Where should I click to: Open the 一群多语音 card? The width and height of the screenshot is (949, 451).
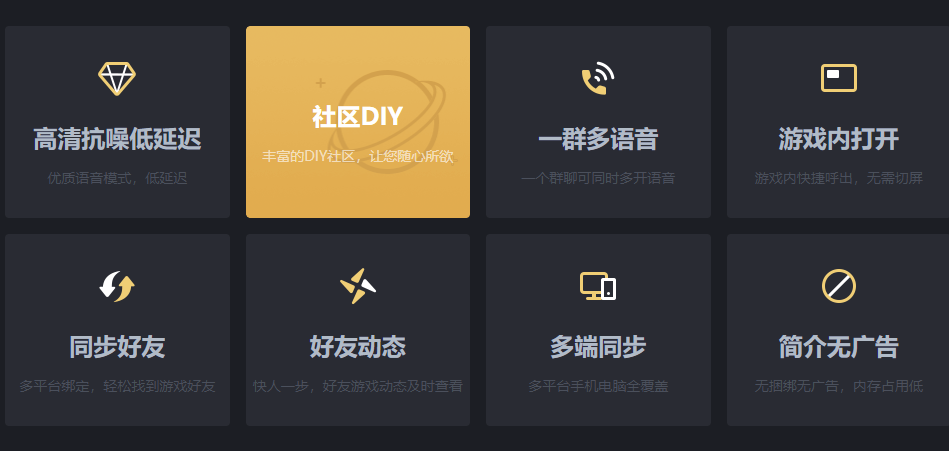(598, 122)
